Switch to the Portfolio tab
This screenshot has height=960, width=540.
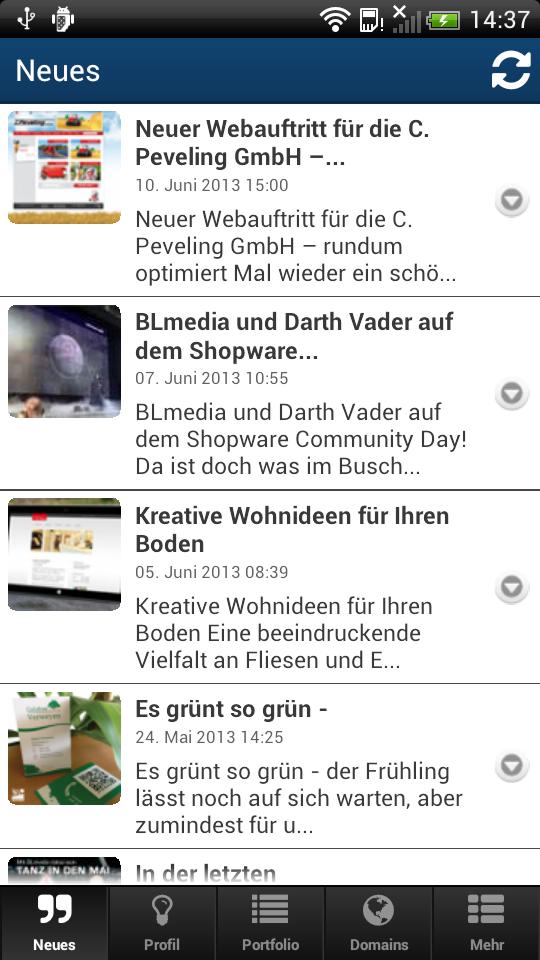[x=270, y=923]
